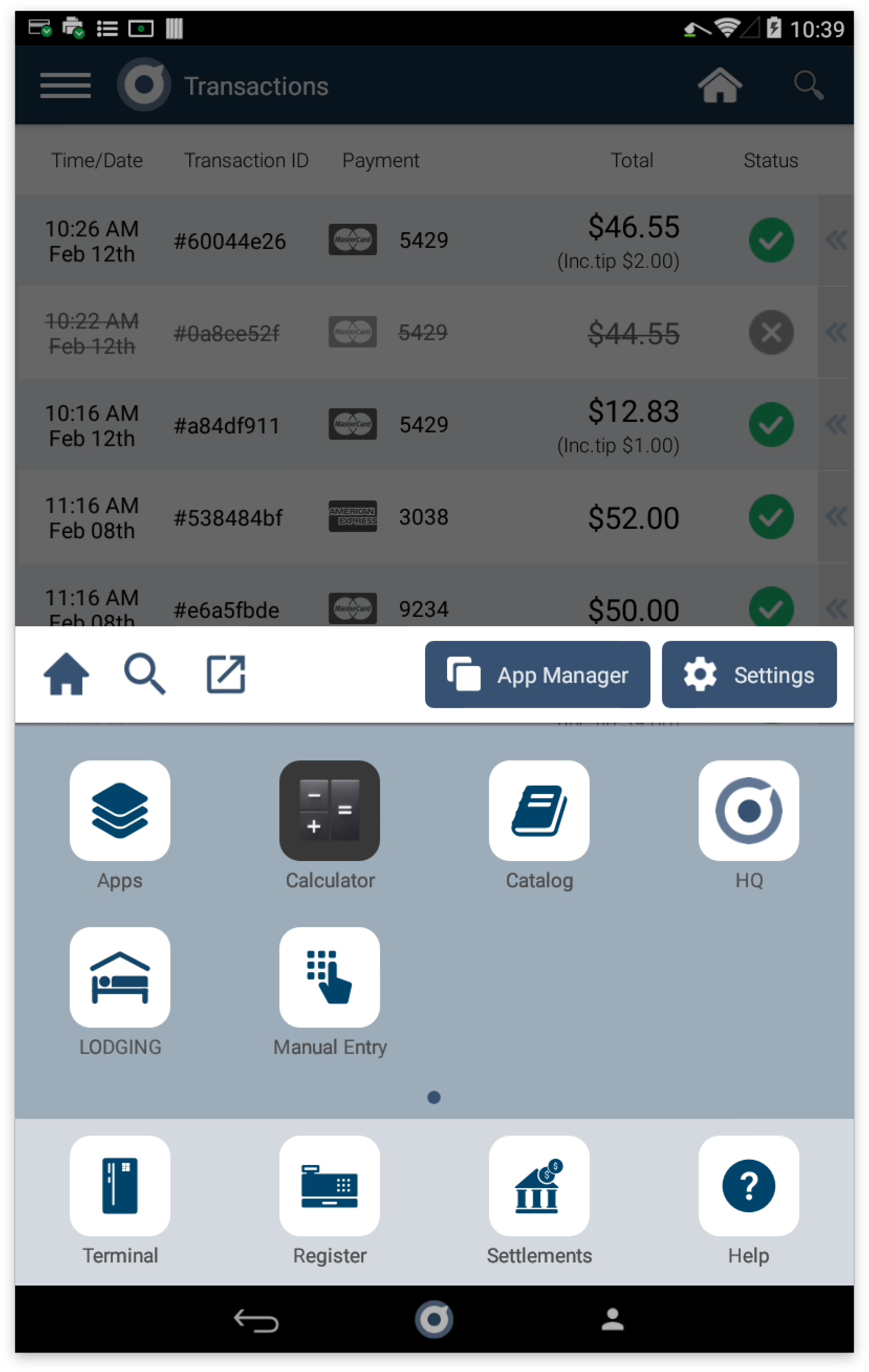Tap the back arrow in navigation bar
The width and height of the screenshot is (869, 1372).
[x=256, y=1320]
